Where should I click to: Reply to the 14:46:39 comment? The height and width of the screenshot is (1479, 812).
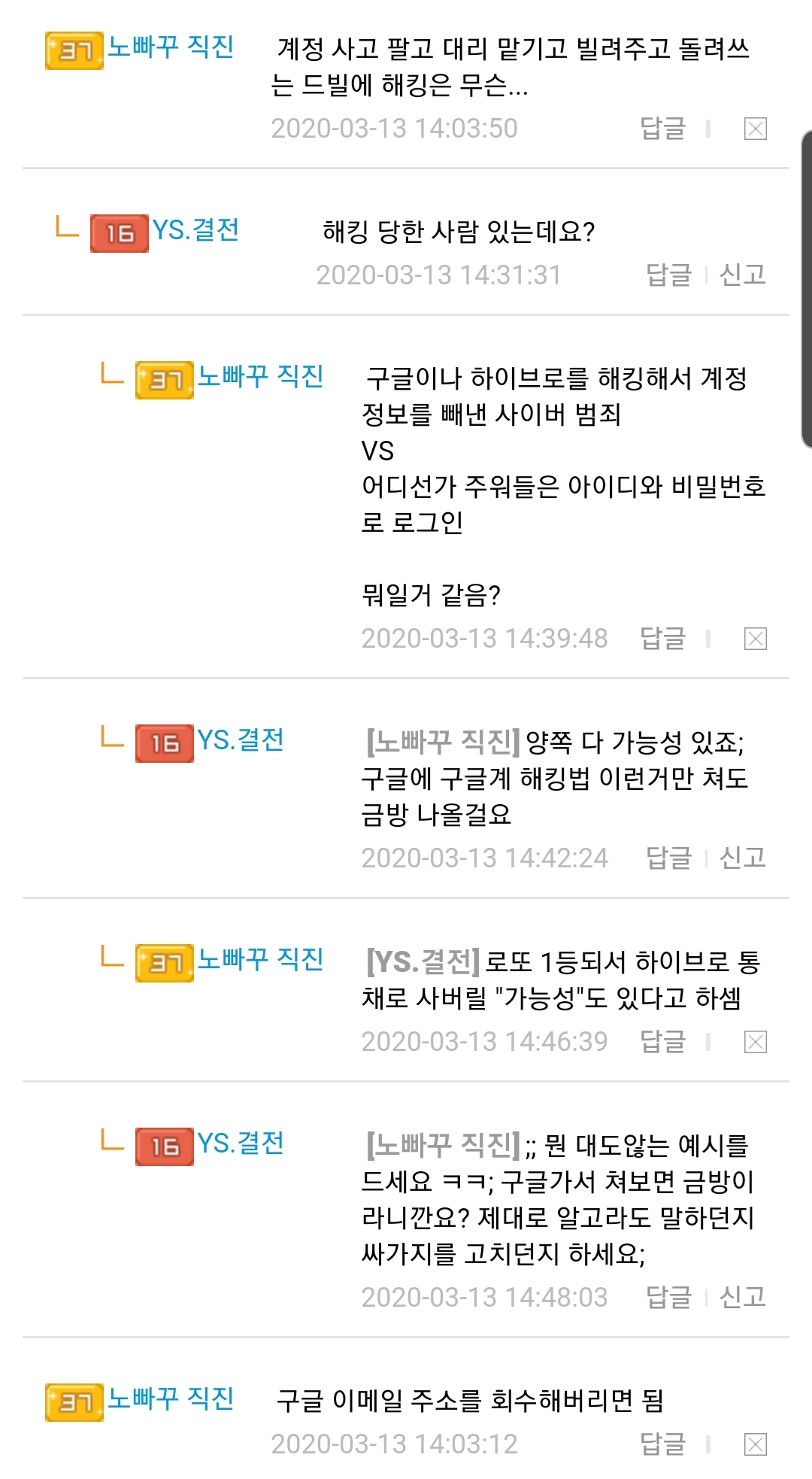click(x=662, y=1042)
